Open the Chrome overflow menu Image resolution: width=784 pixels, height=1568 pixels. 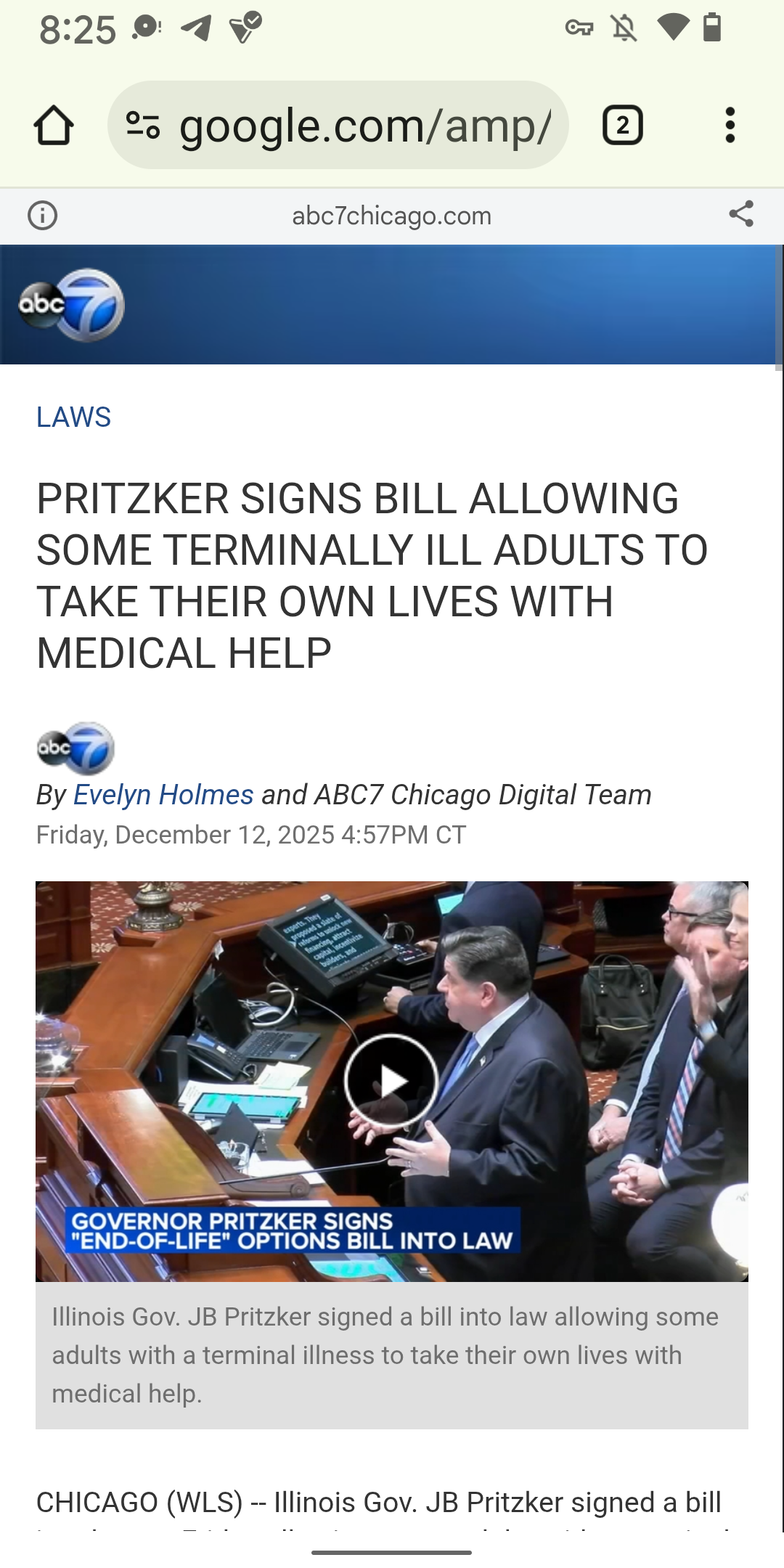point(730,126)
